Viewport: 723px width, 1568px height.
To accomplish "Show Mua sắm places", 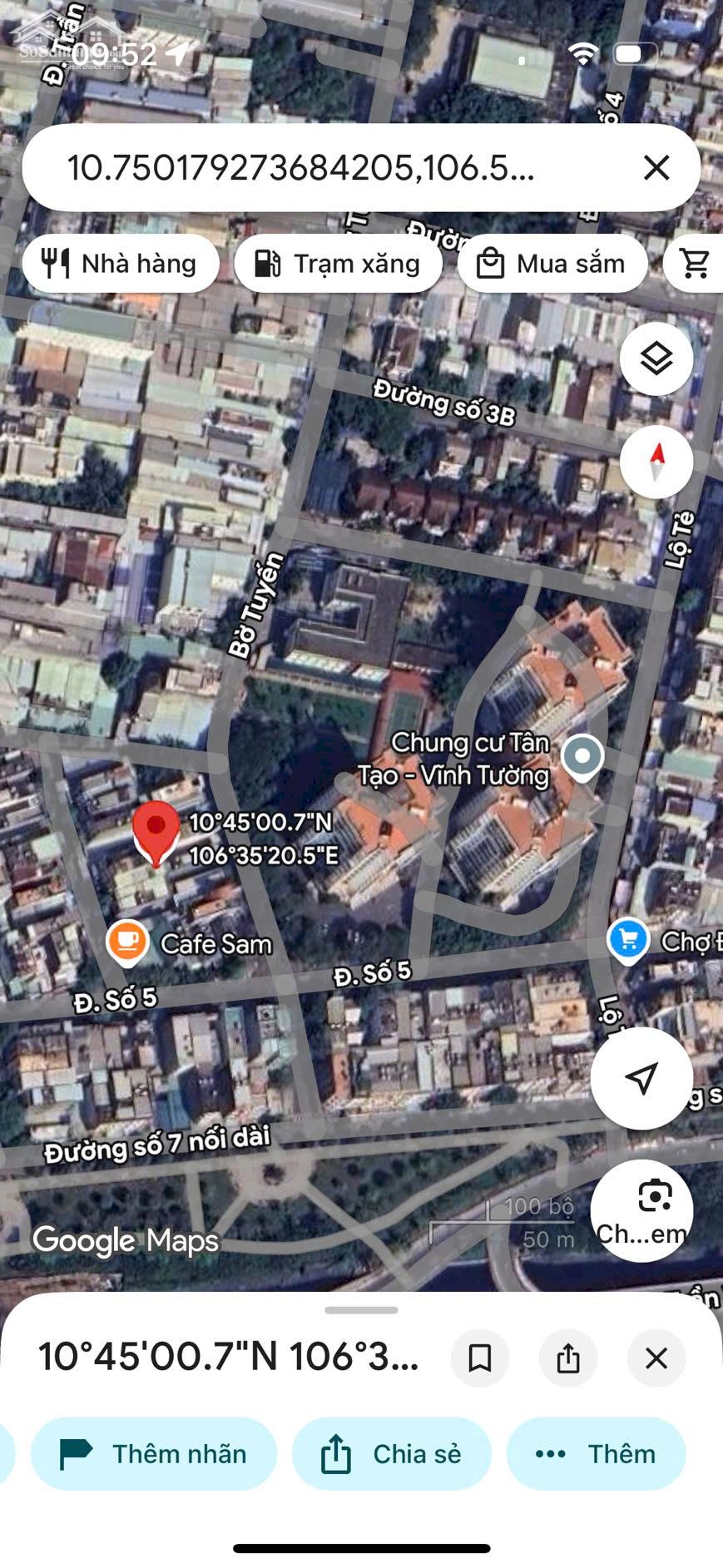I will [552, 265].
